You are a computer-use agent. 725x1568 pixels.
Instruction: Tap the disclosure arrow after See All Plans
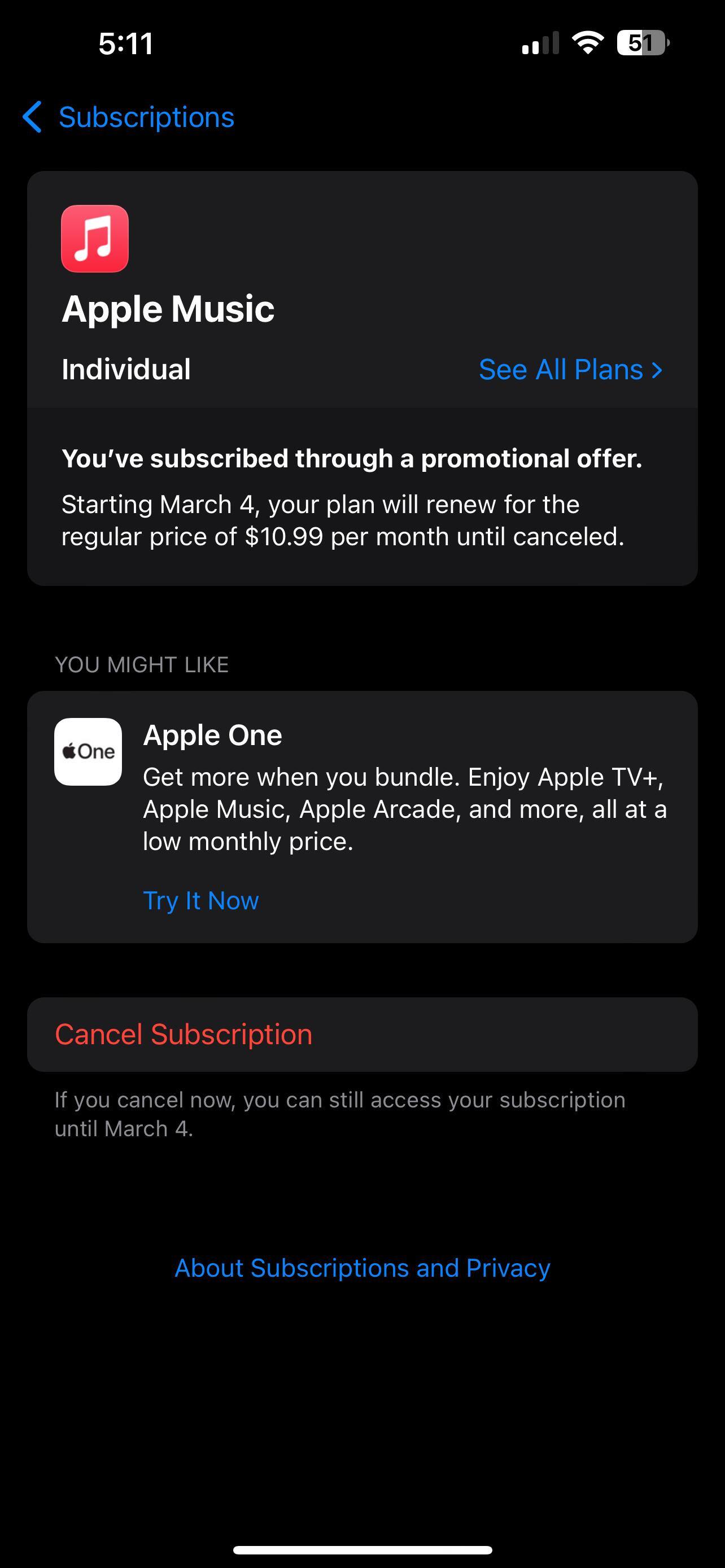point(657,369)
